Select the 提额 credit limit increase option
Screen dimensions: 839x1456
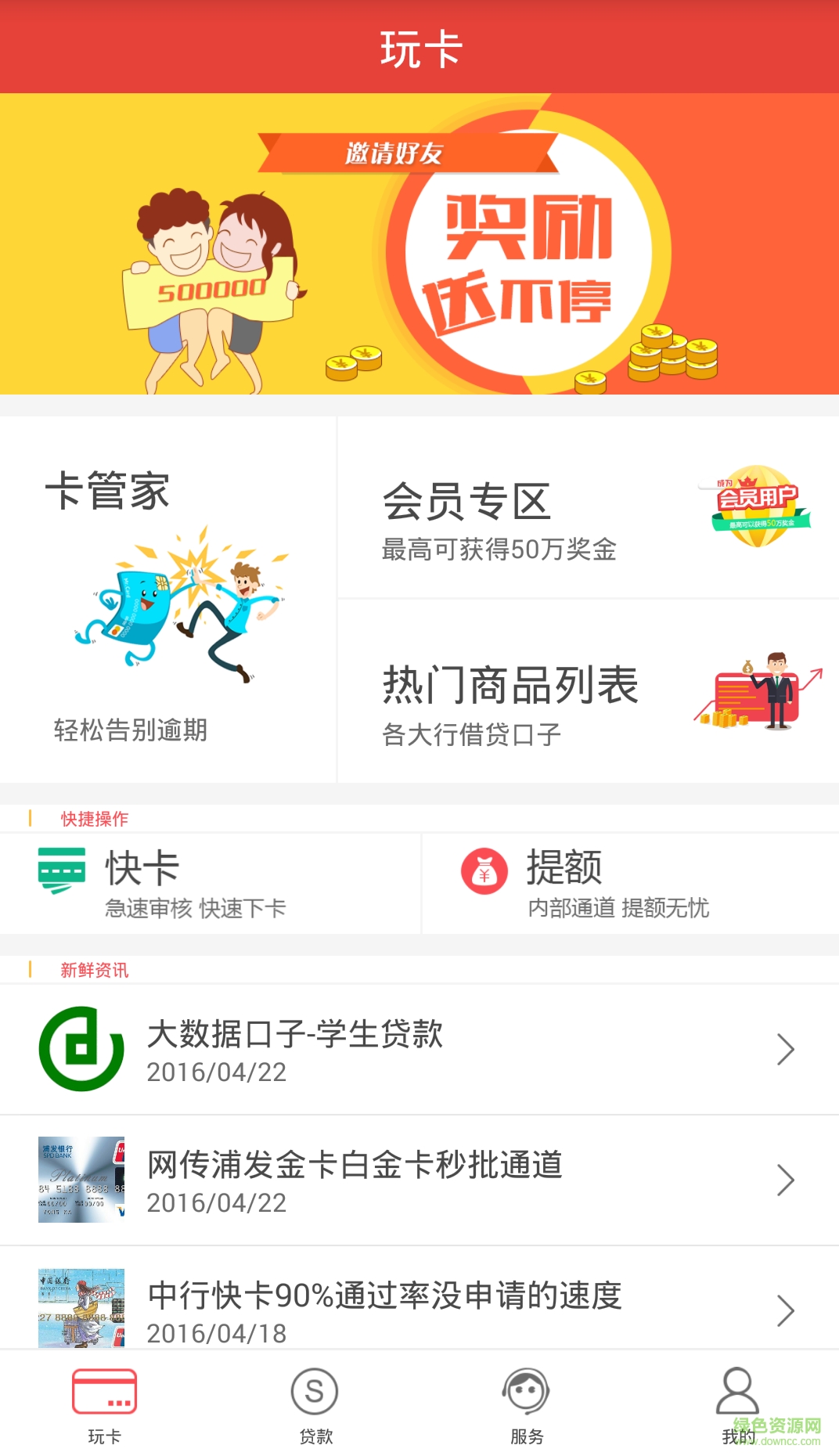pyautogui.click(x=629, y=883)
